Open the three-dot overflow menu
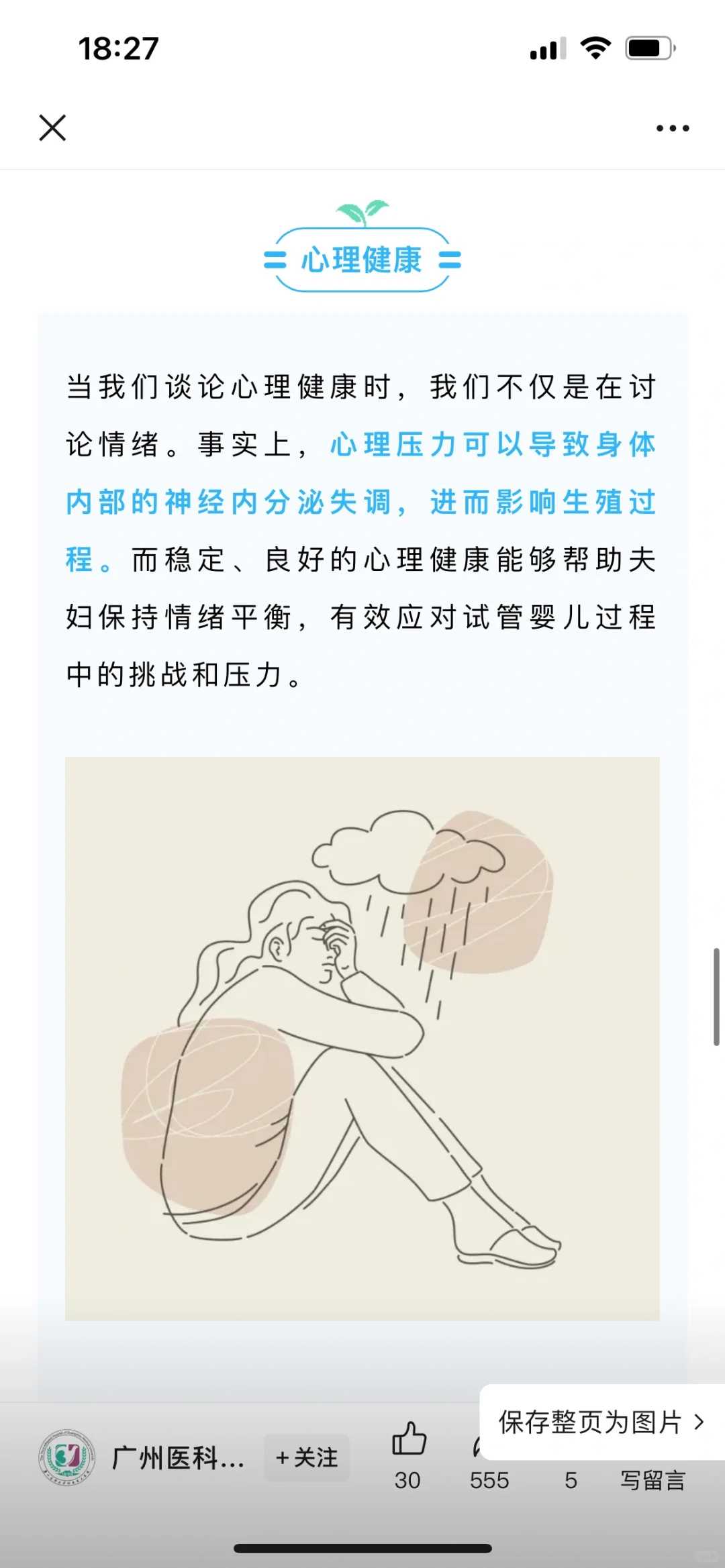Viewport: 725px width, 1568px height. pyautogui.click(x=673, y=128)
